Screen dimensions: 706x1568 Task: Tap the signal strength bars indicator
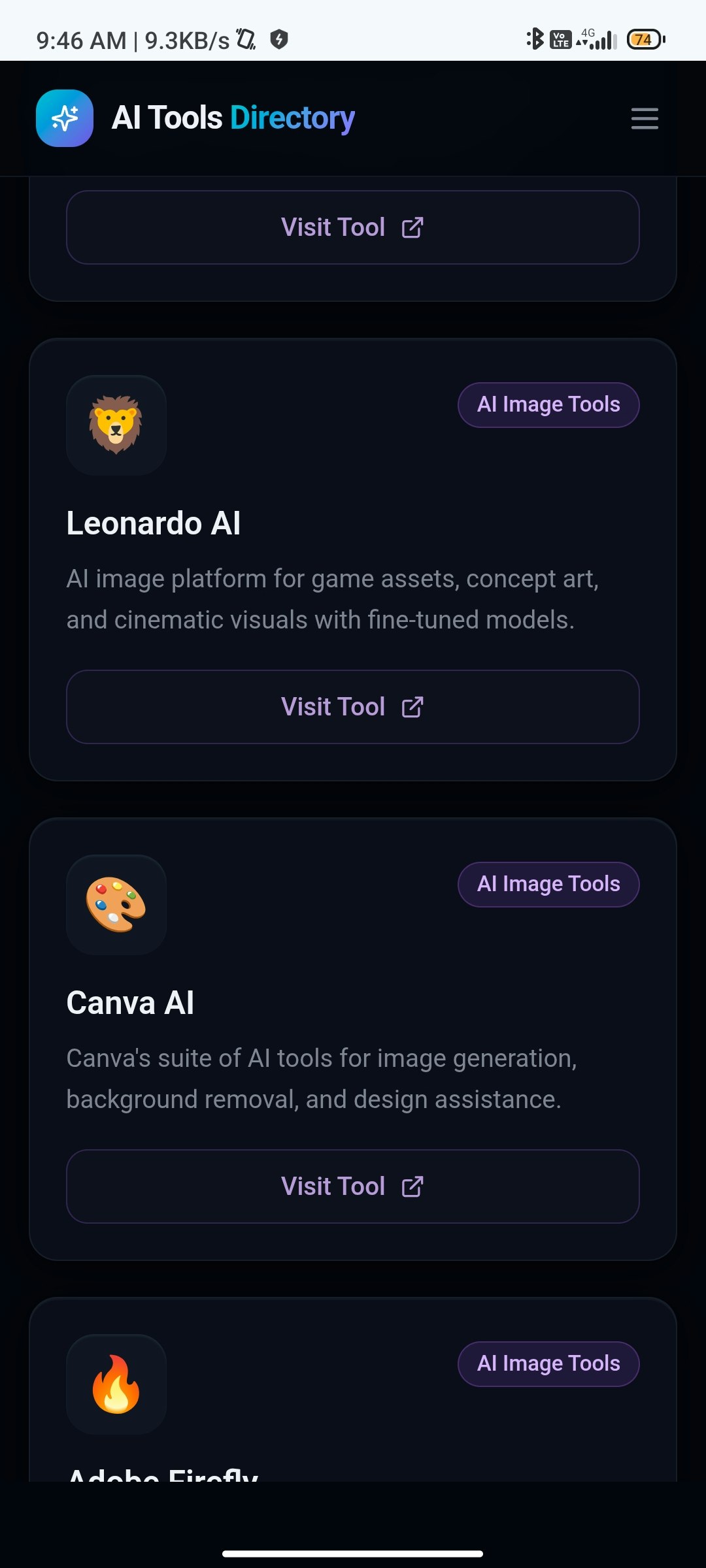tap(603, 41)
